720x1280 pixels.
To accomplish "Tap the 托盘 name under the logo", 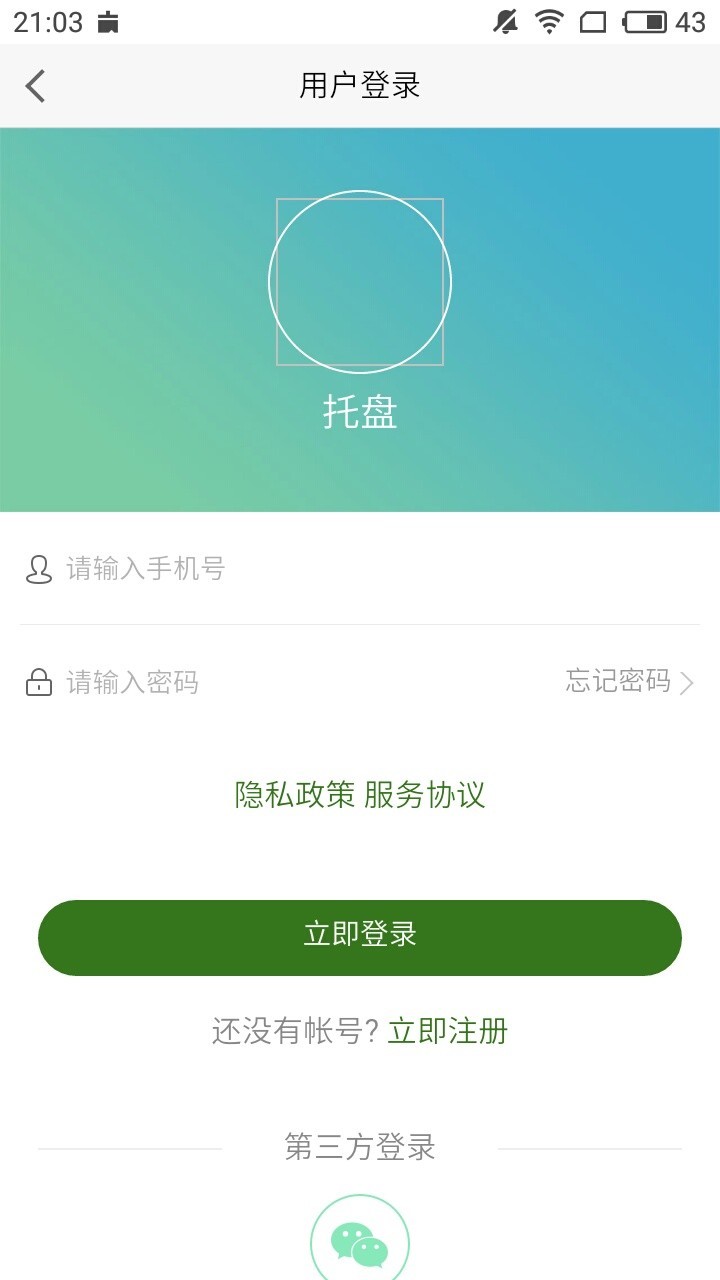I will pyautogui.click(x=360, y=413).
